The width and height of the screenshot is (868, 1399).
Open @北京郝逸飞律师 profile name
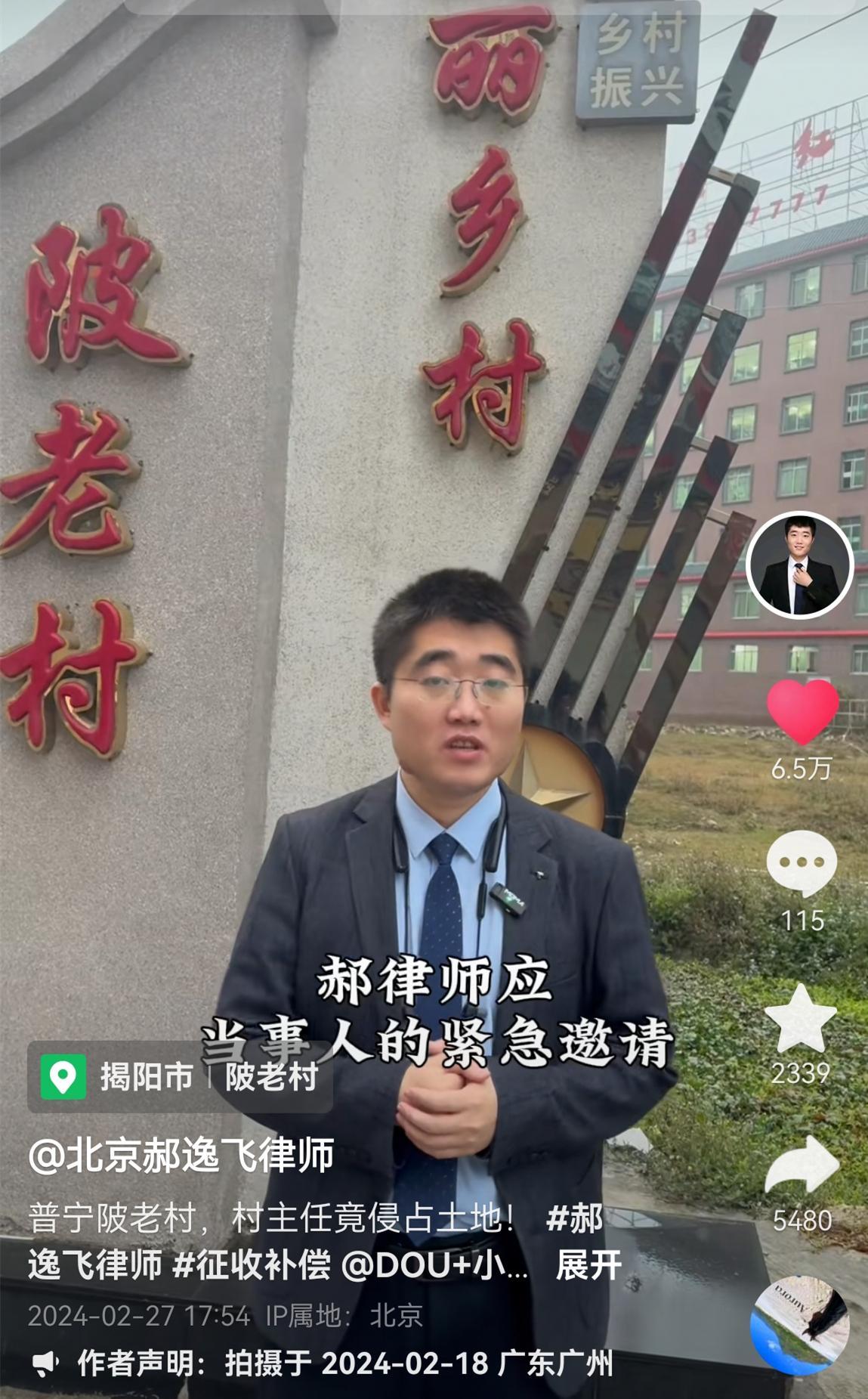point(181,1155)
